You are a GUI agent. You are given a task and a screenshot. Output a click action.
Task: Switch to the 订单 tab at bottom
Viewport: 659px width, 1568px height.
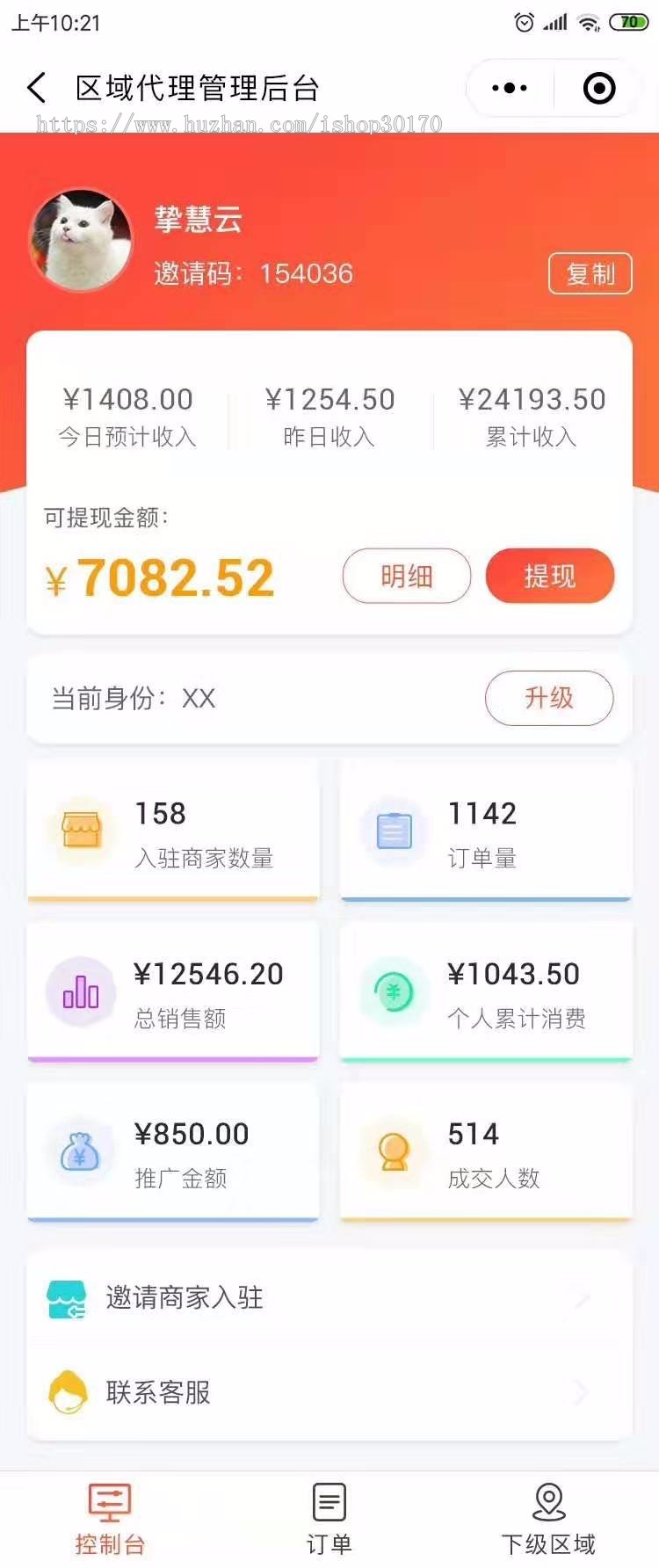click(329, 1514)
